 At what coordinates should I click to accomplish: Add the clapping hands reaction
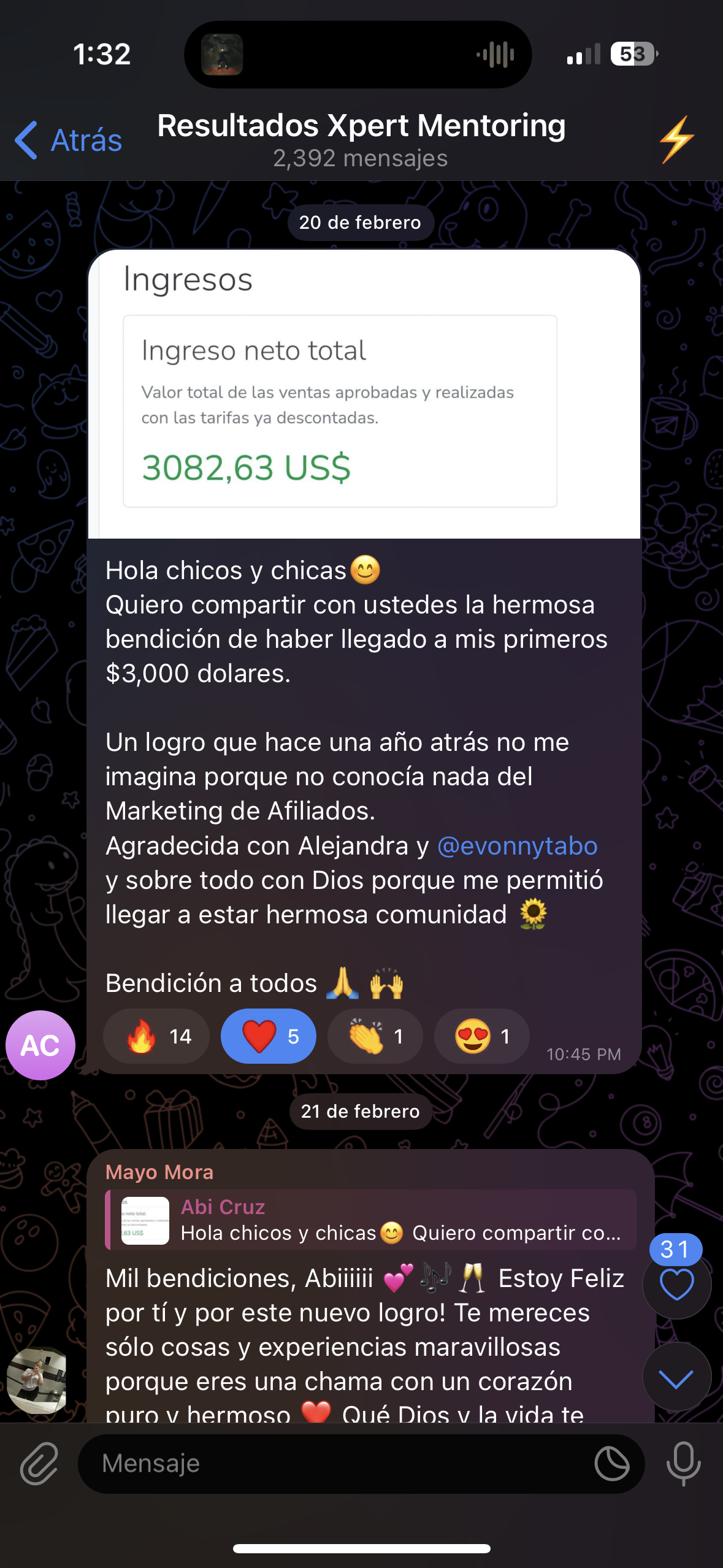pos(375,1036)
